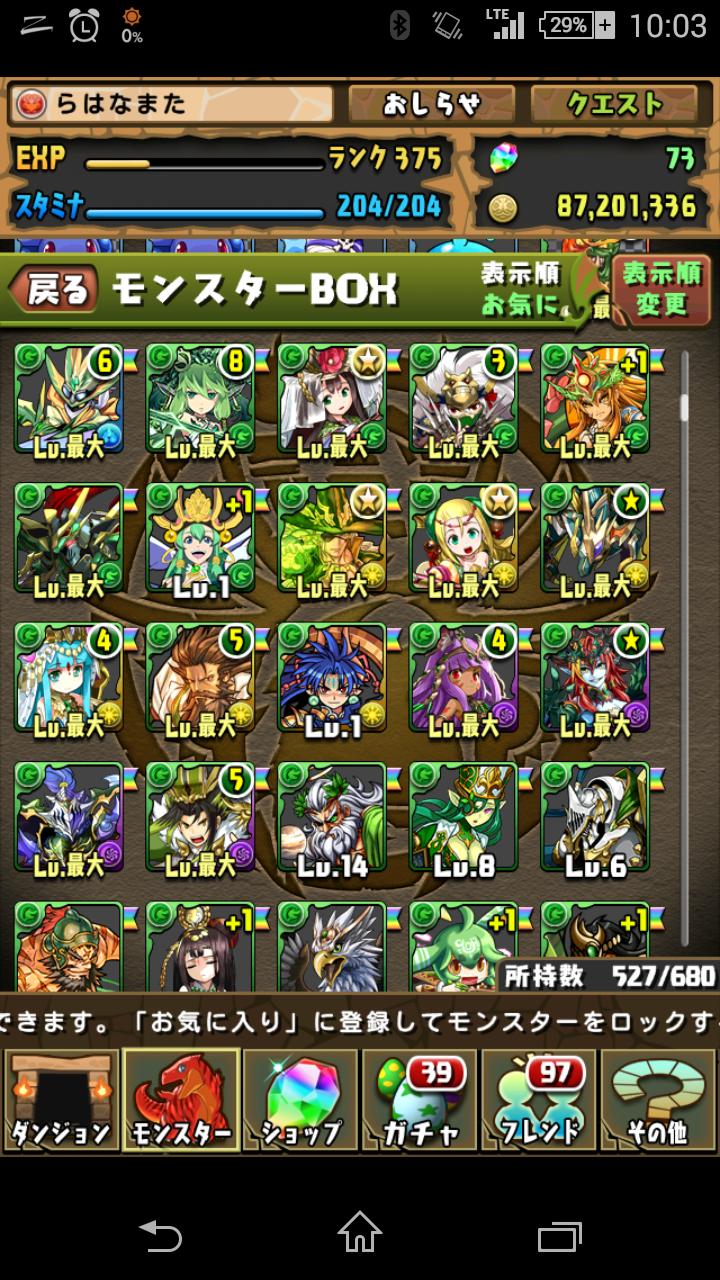The image size is (720, 1280).
Task: Open the おしらせ notices button
Action: click(x=432, y=104)
